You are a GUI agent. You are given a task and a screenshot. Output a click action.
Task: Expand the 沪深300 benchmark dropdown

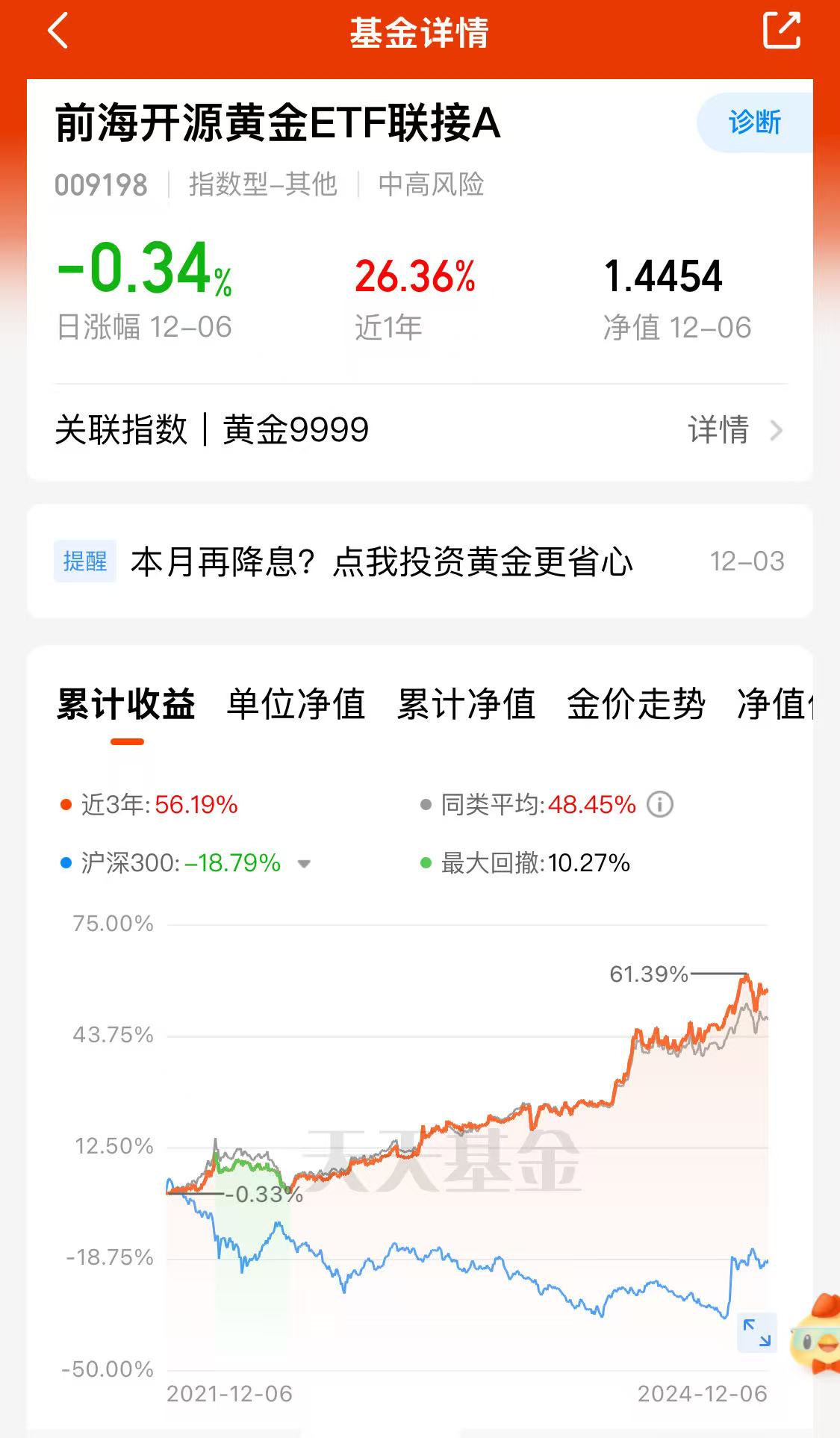pyautogui.click(x=304, y=864)
